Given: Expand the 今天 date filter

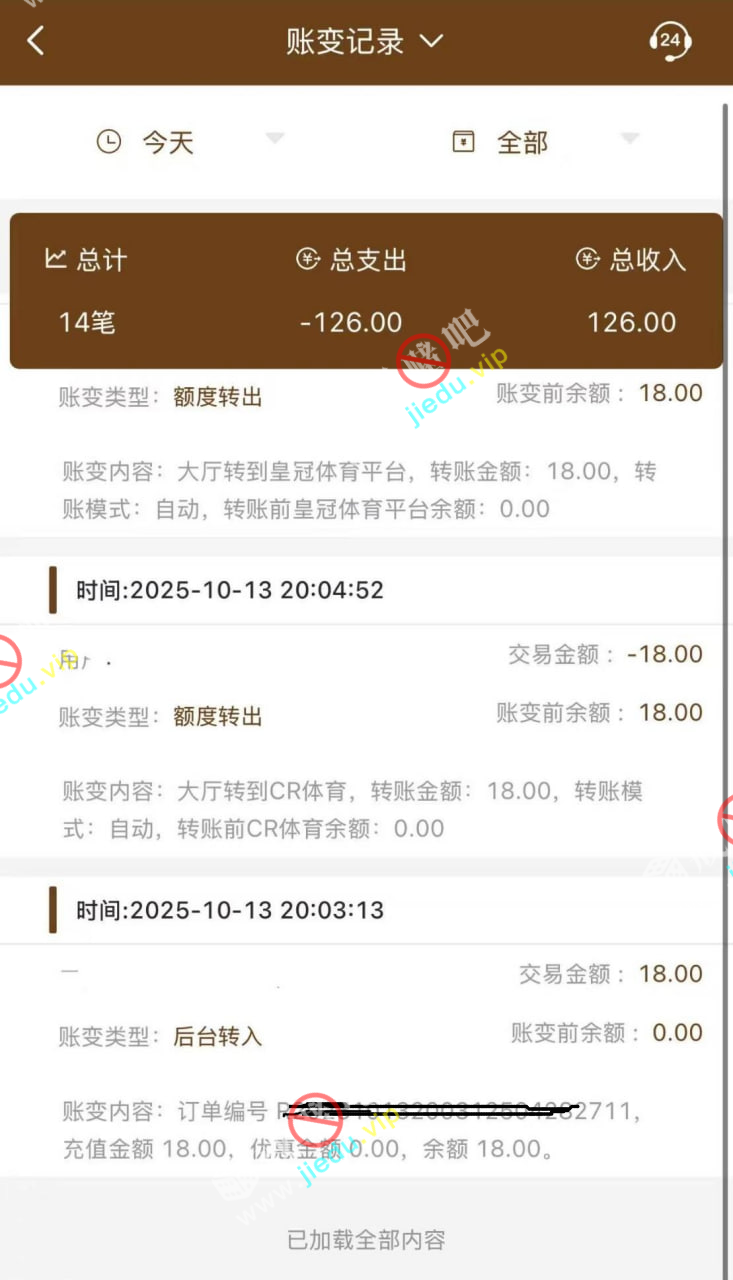Looking at the screenshot, I should [x=190, y=142].
